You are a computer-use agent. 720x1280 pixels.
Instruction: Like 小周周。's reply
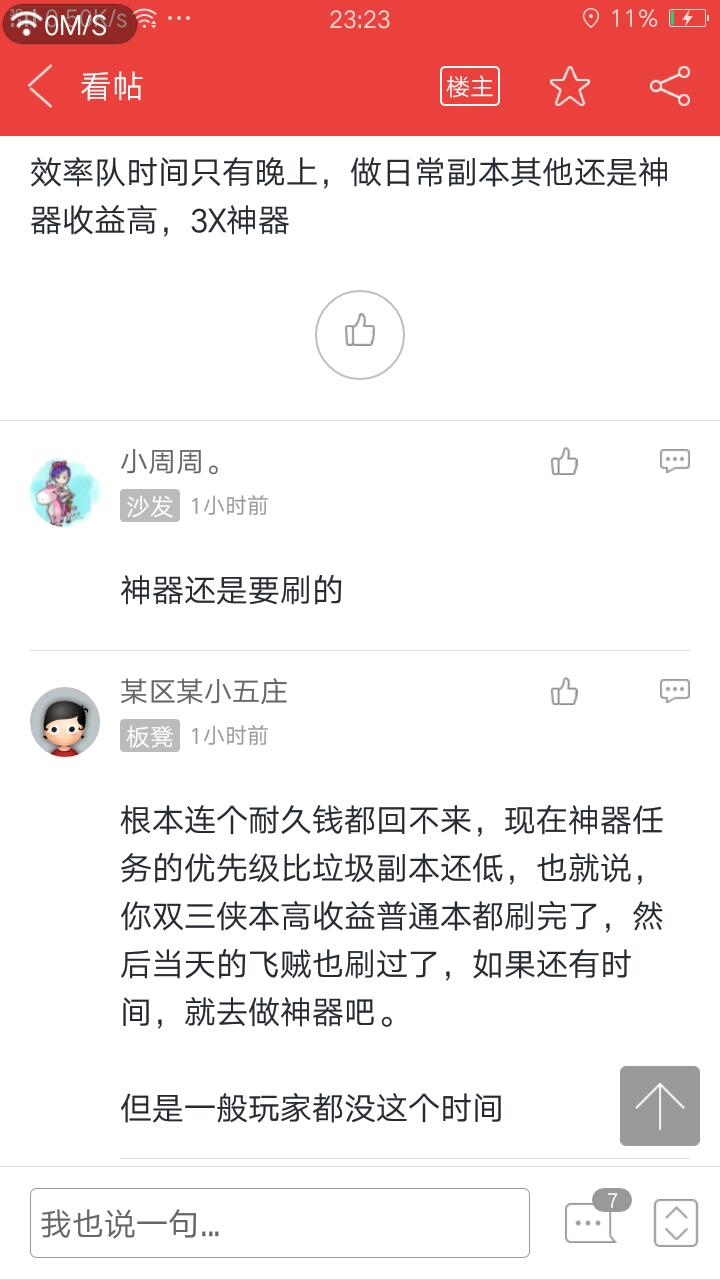(565, 462)
